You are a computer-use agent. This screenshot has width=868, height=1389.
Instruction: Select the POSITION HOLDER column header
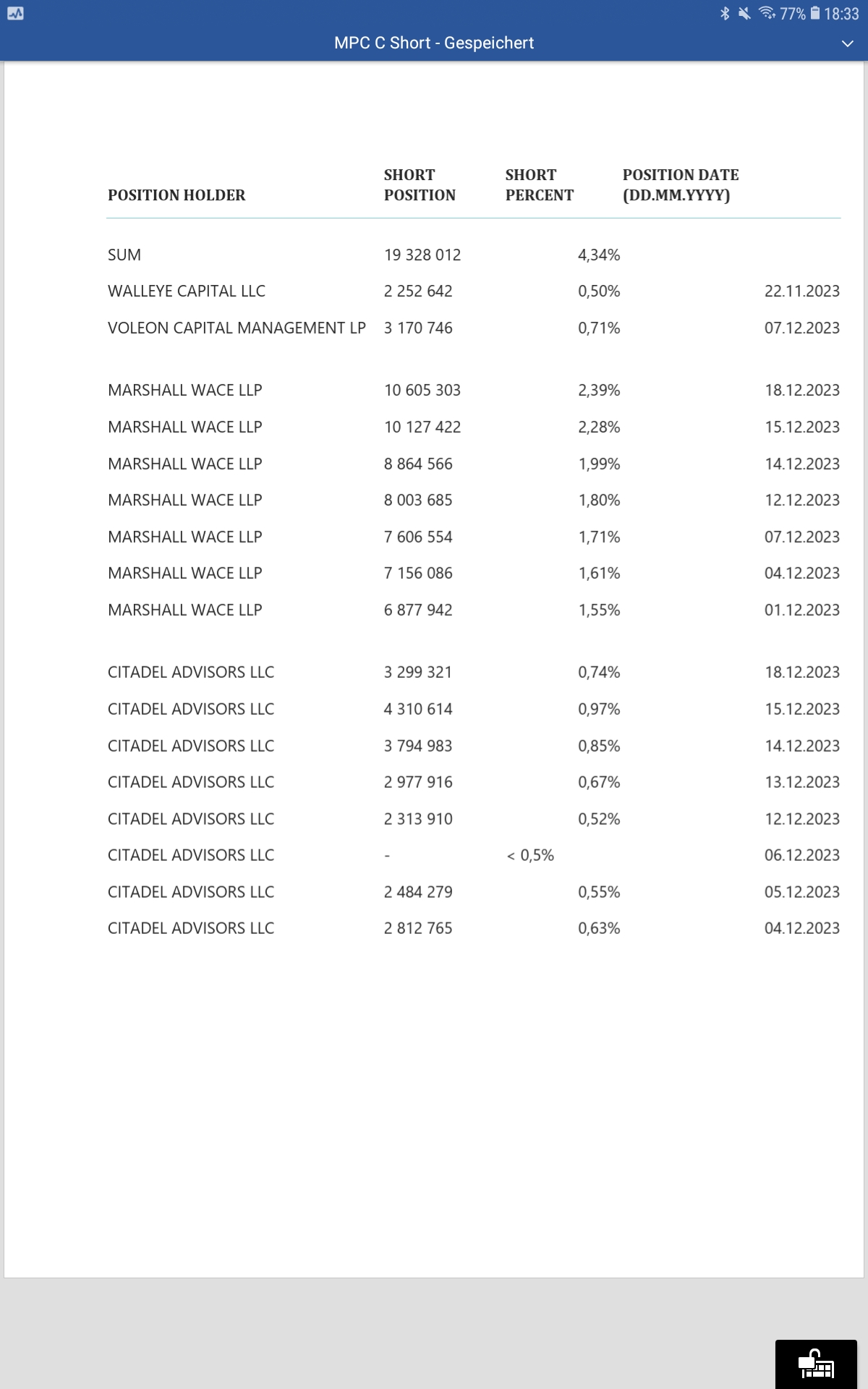pyautogui.click(x=177, y=195)
